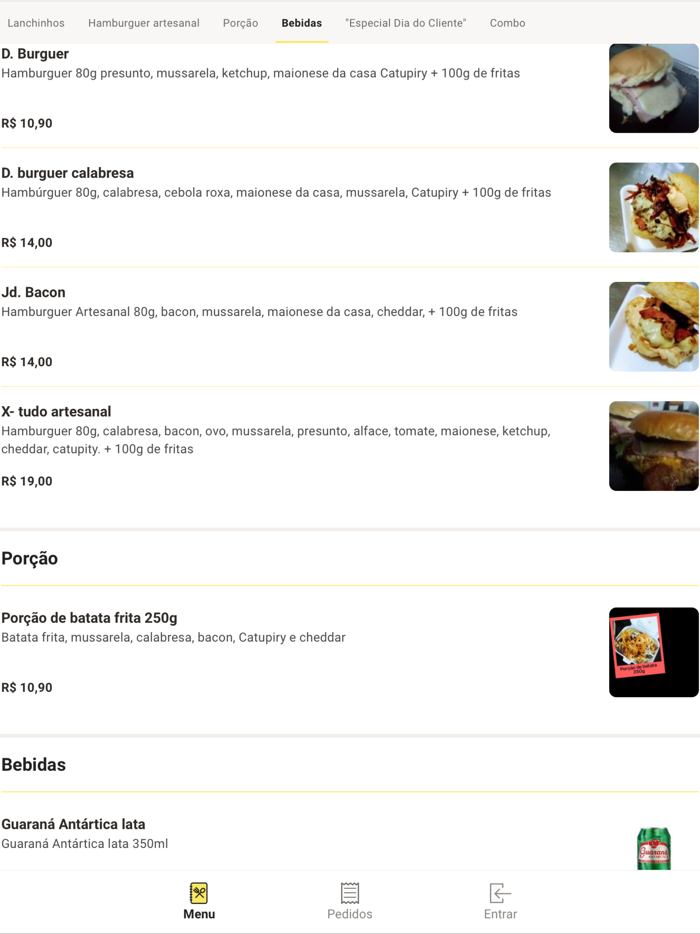Select the Hamburguer artesanal tab
The image size is (700, 934).
(x=143, y=23)
